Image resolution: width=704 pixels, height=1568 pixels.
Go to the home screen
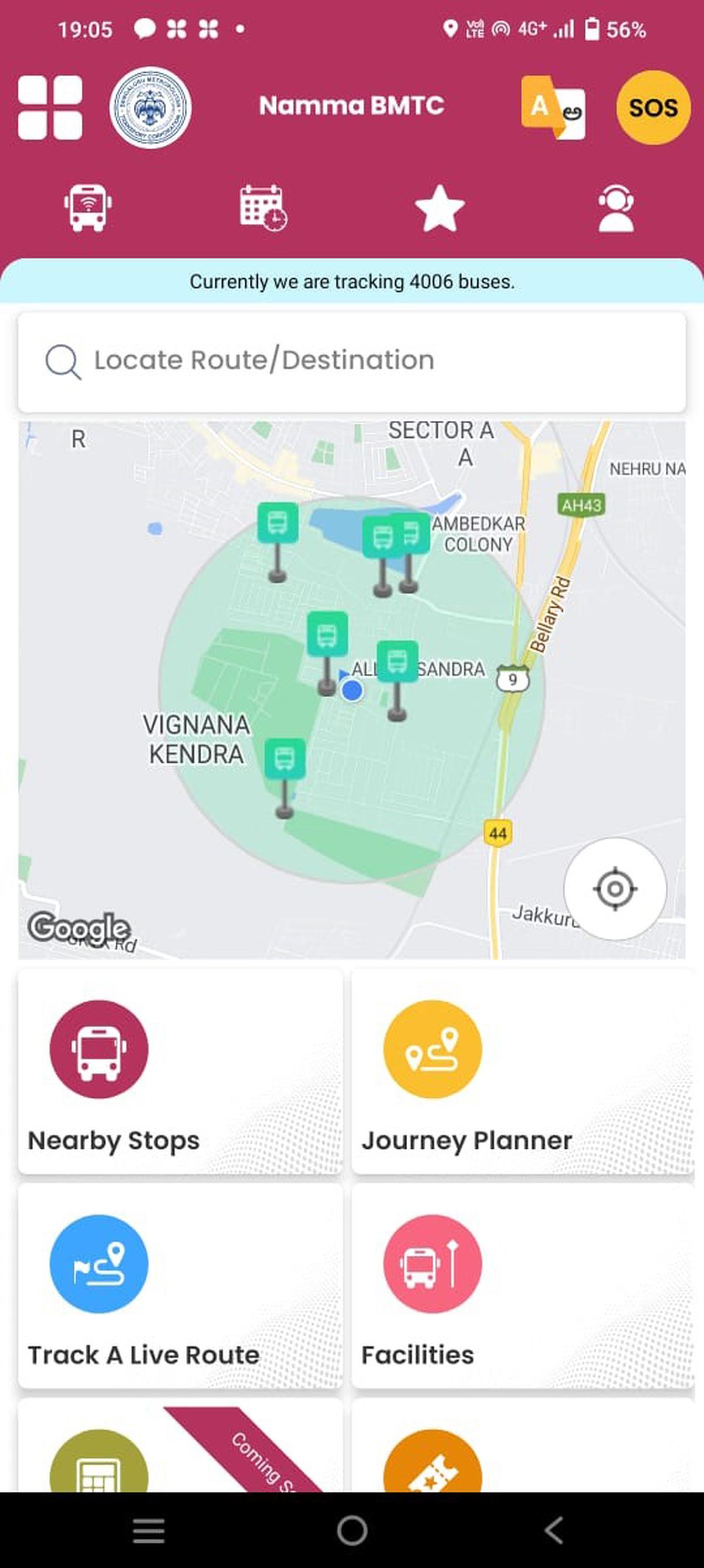click(351, 1530)
